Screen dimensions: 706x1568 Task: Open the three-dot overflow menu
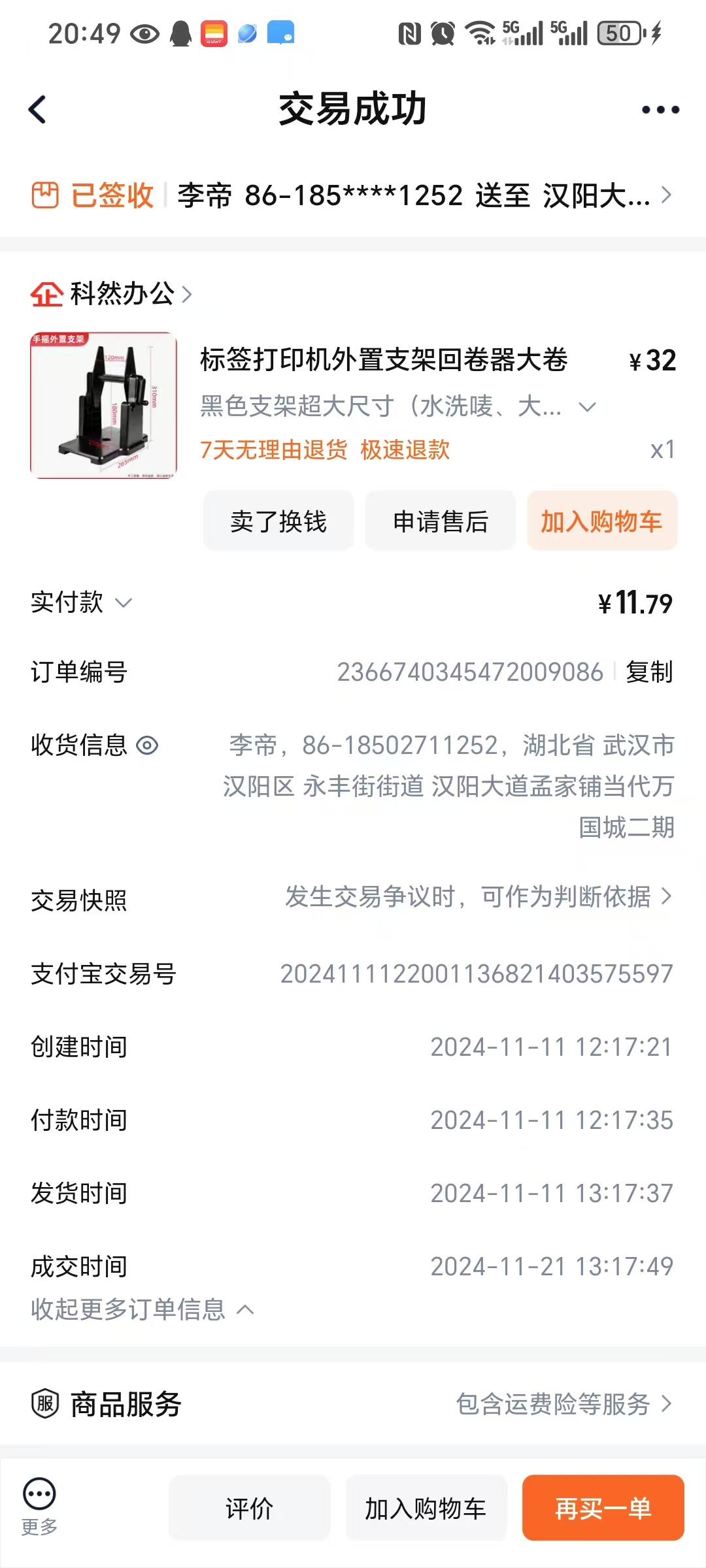coord(660,109)
